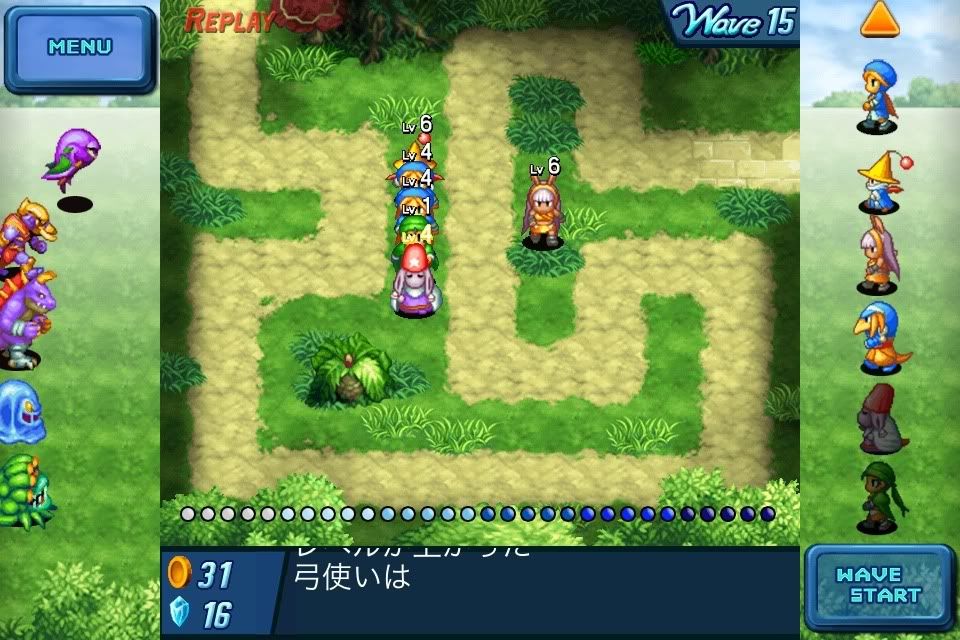Inspect the blue slime enemy icon

[x=20, y=412]
